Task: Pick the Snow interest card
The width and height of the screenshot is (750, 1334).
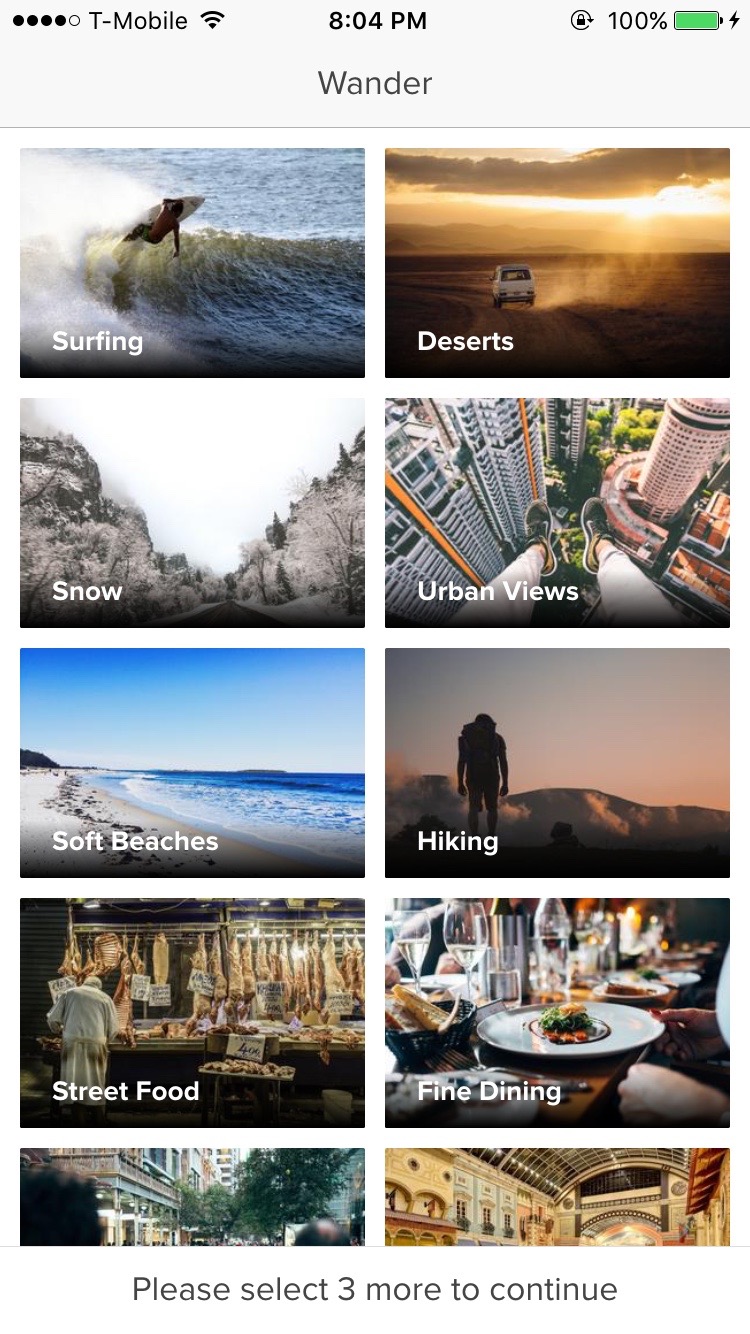Action: (192, 513)
